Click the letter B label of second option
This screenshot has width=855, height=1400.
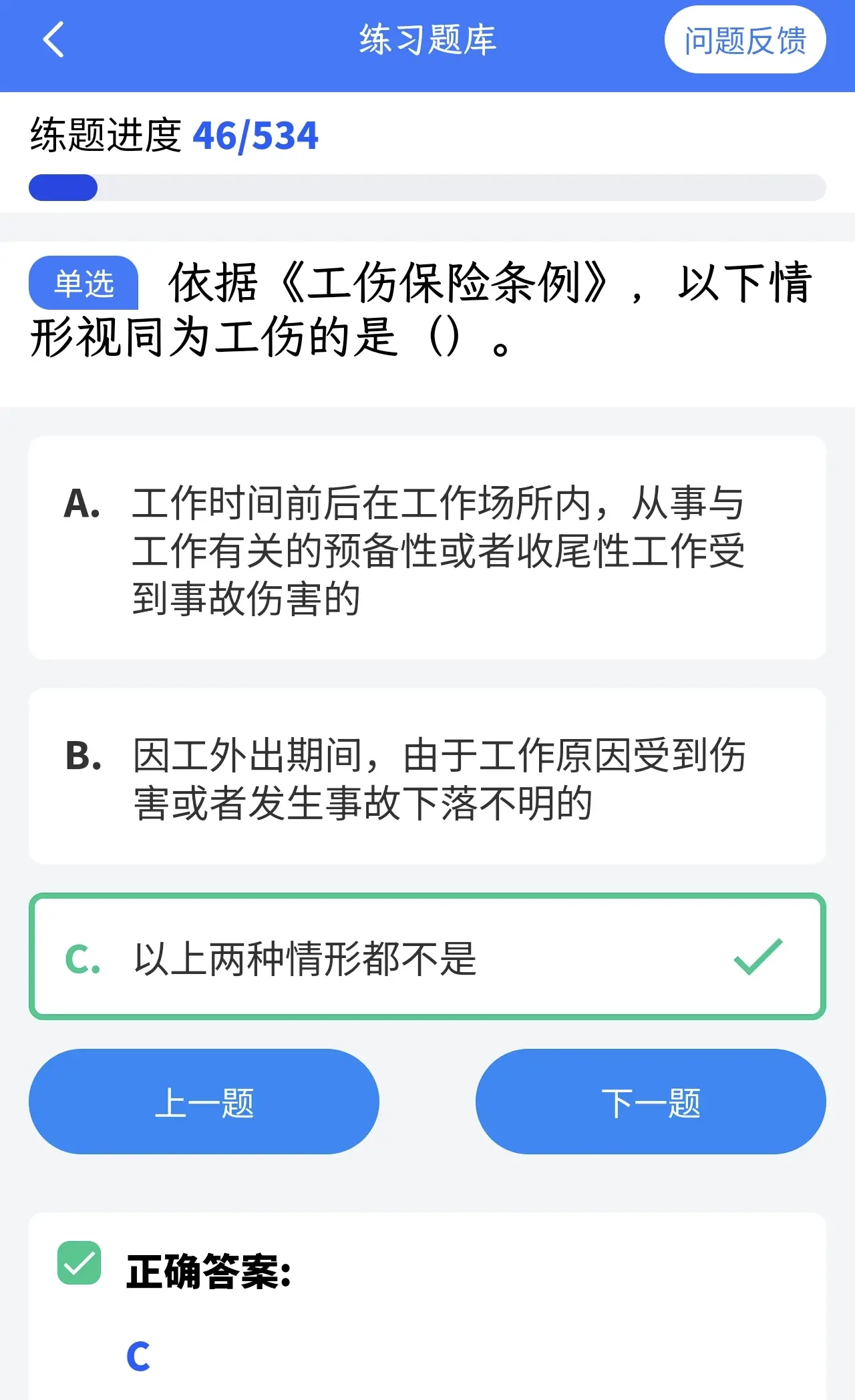pyautogui.click(x=84, y=755)
